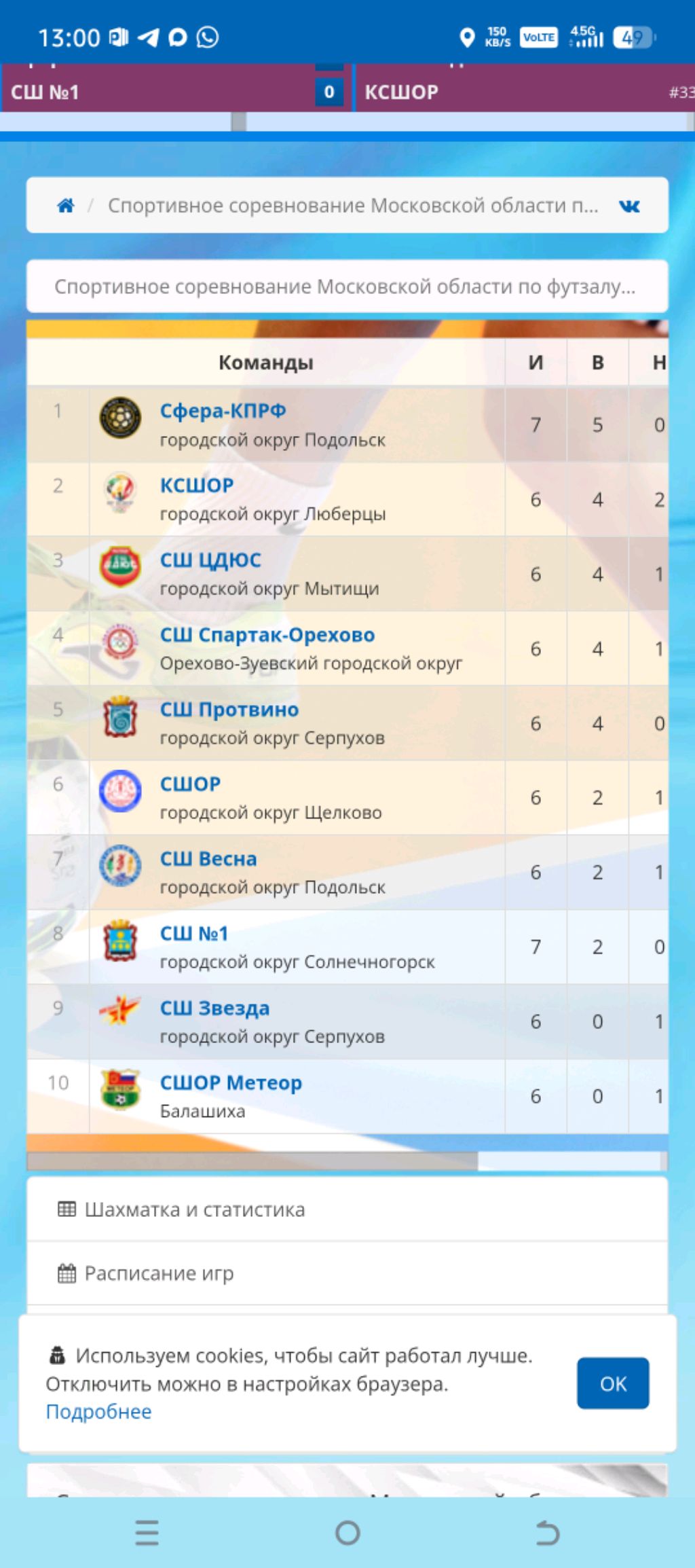
Task: Go back with the system back button
Action: (x=547, y=1533)
